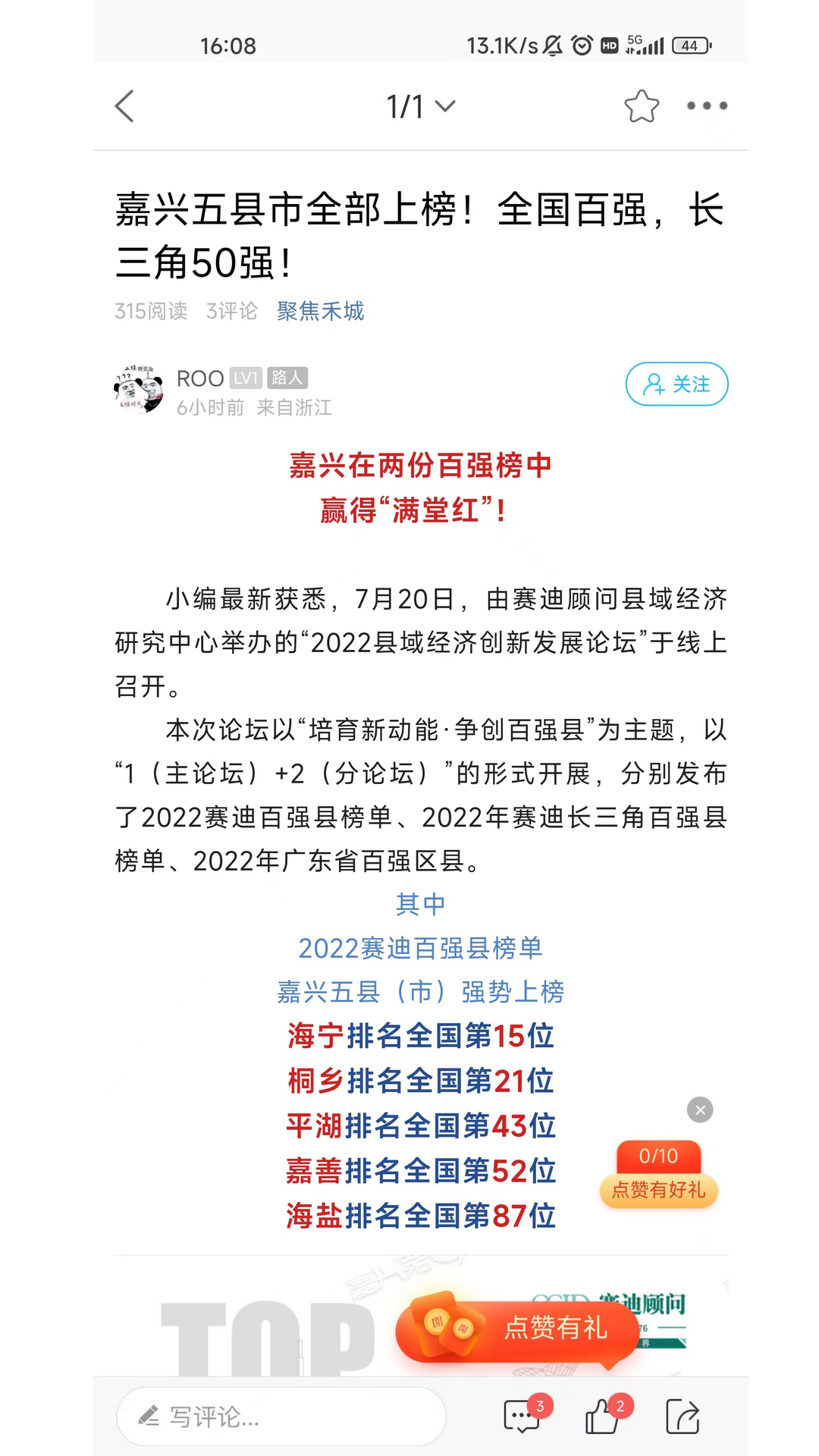
Task: Tap the share arrow icon
Action: 683,1415
